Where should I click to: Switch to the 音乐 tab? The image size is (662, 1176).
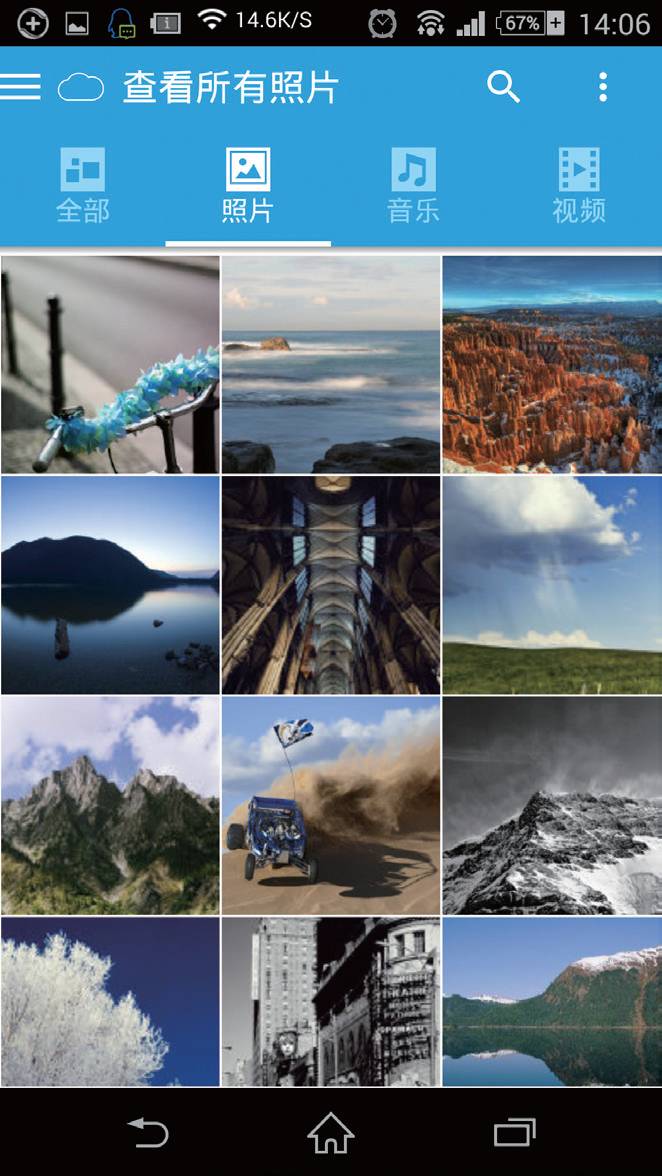(413, 186)
